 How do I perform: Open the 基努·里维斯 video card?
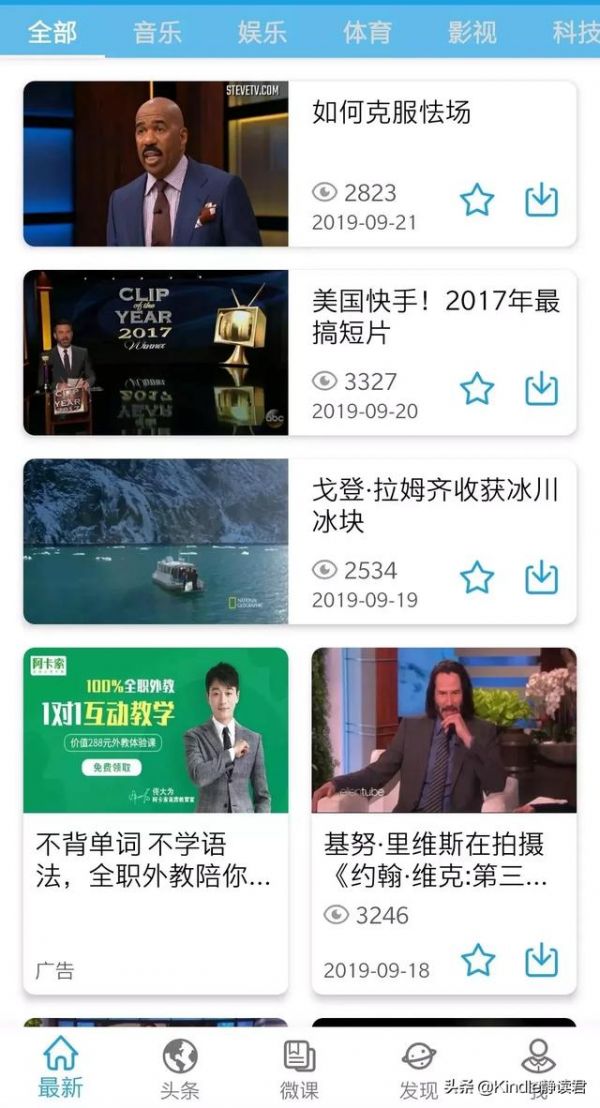pos(444,821)
